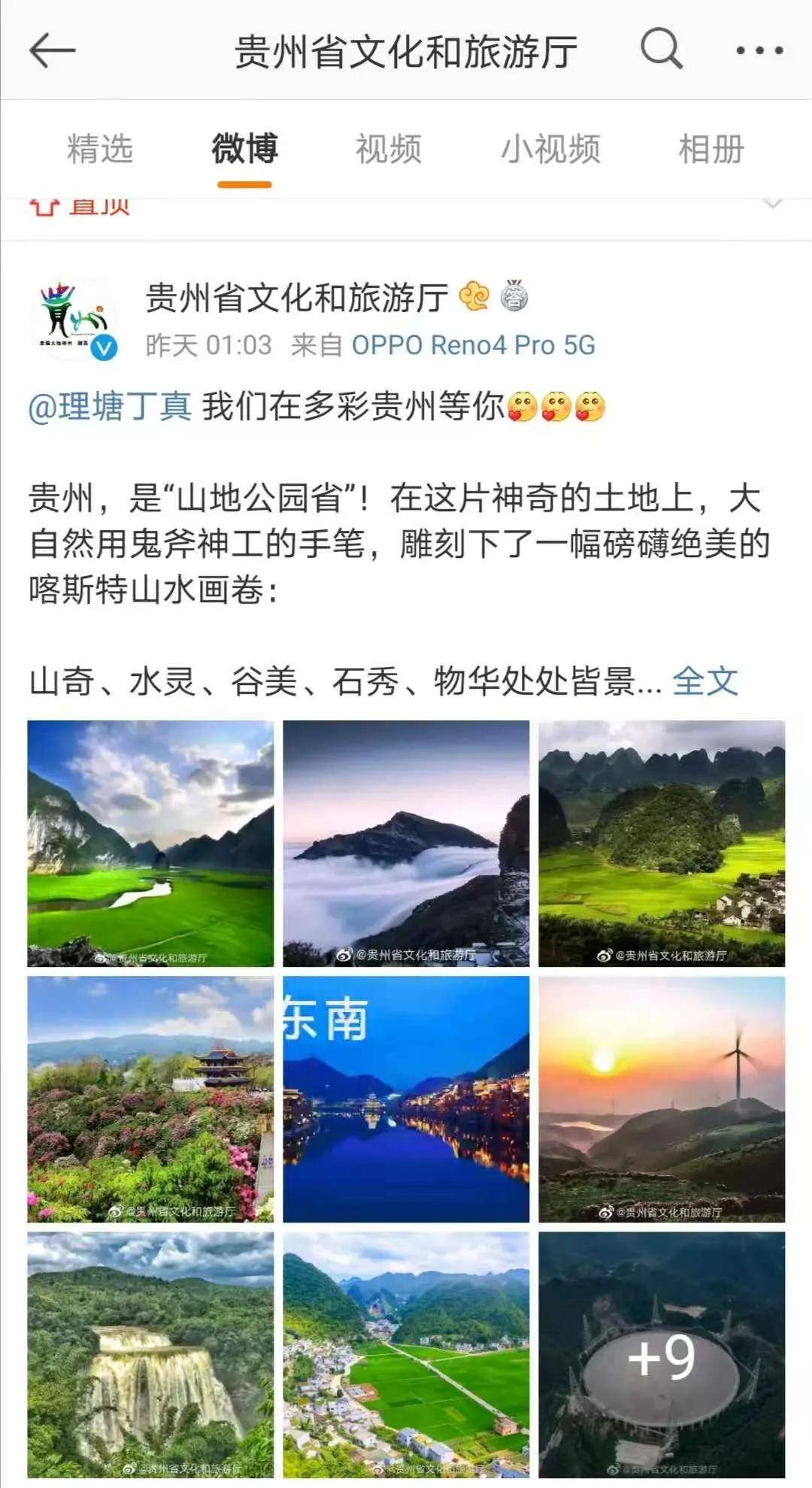
Task: Switch to the 相册 tab
Action: pos(711,148)
